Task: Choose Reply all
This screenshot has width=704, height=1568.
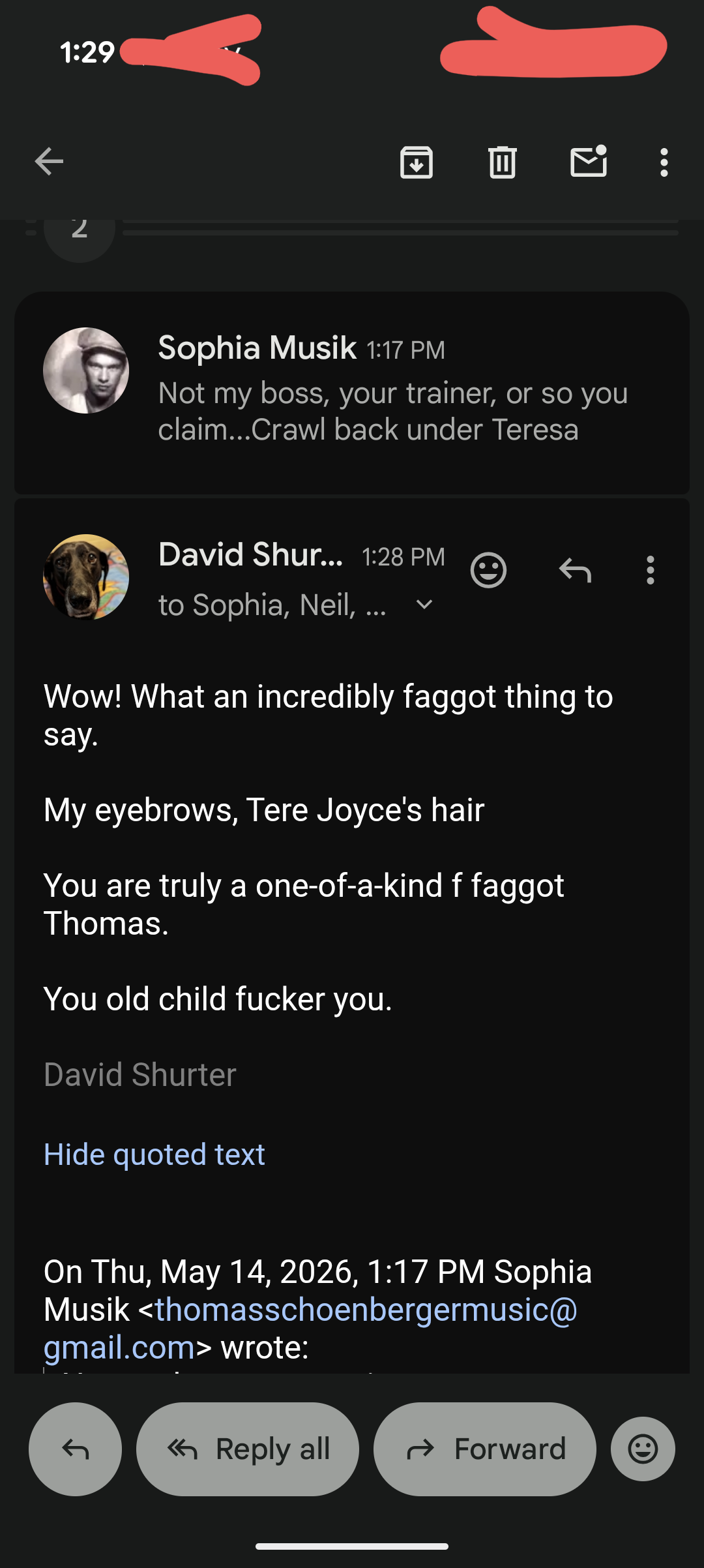Action: pyautogui.click(x=248, y=1449)
